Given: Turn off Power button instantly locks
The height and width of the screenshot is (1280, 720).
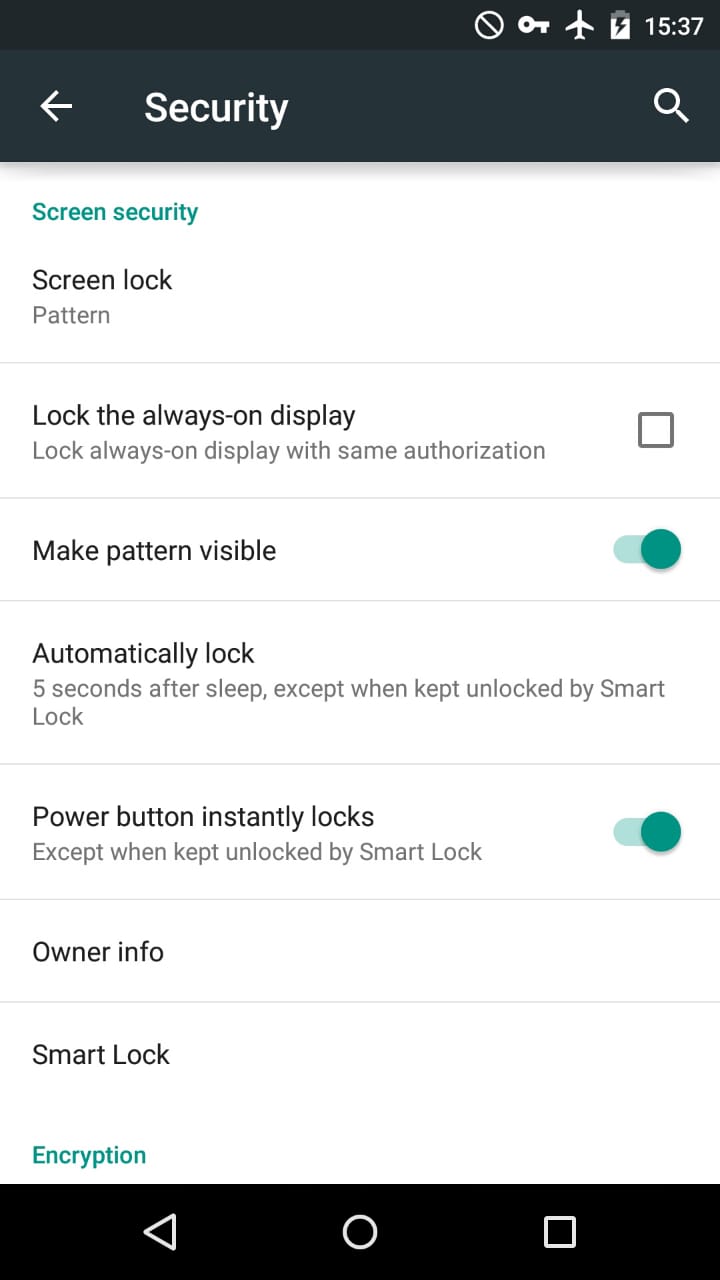Looking at the screenshot, I should pos(645,831).
